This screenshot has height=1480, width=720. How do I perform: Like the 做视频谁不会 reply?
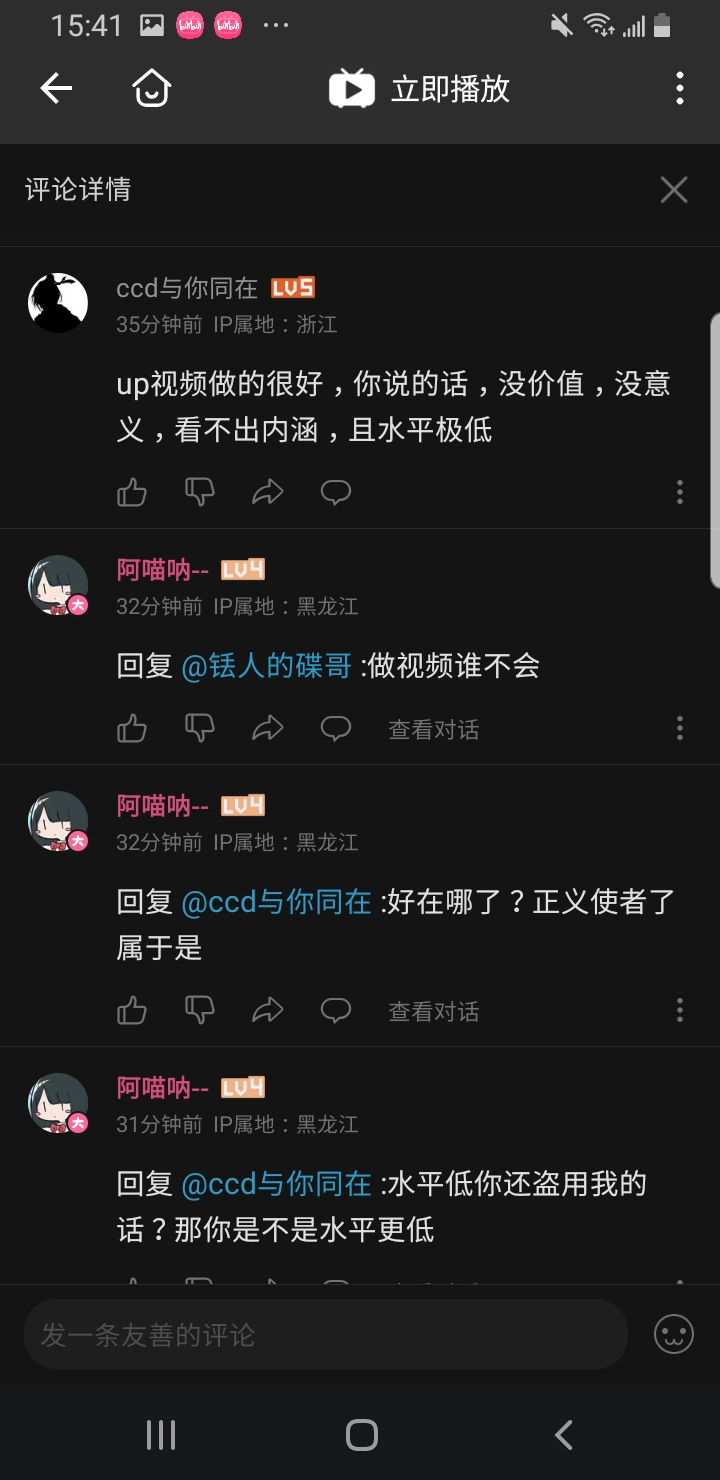132,729
